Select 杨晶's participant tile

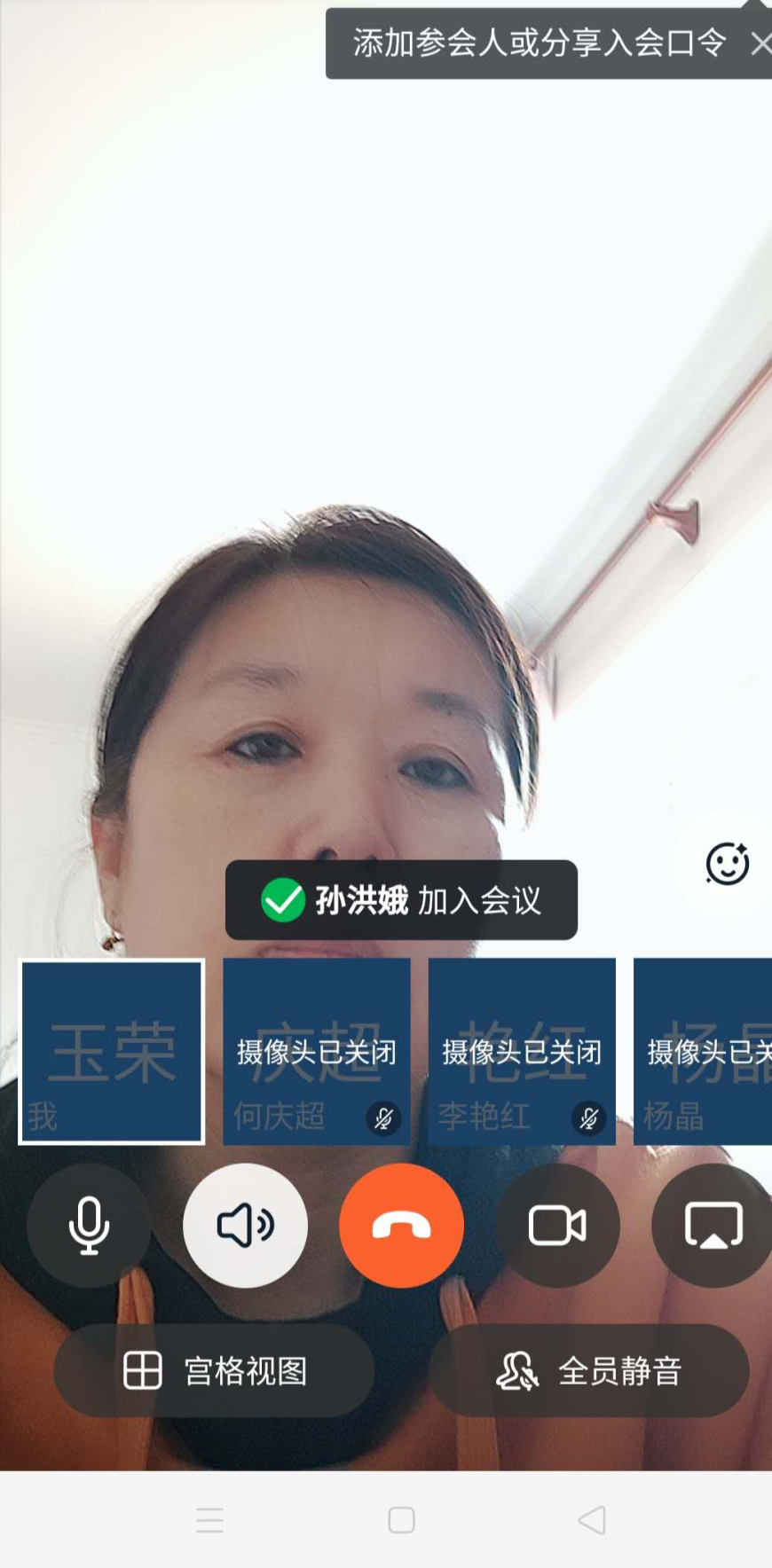[704, 1052]
